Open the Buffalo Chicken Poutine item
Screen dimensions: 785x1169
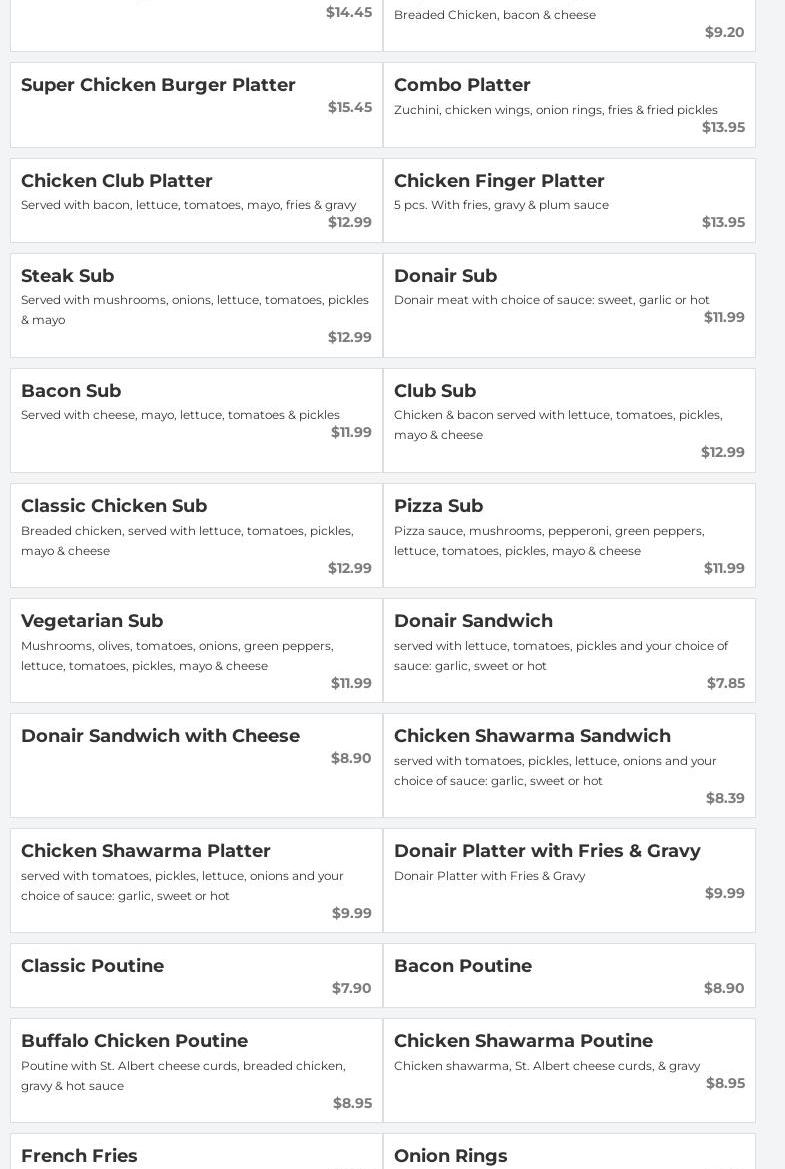tap(196, 1070)
